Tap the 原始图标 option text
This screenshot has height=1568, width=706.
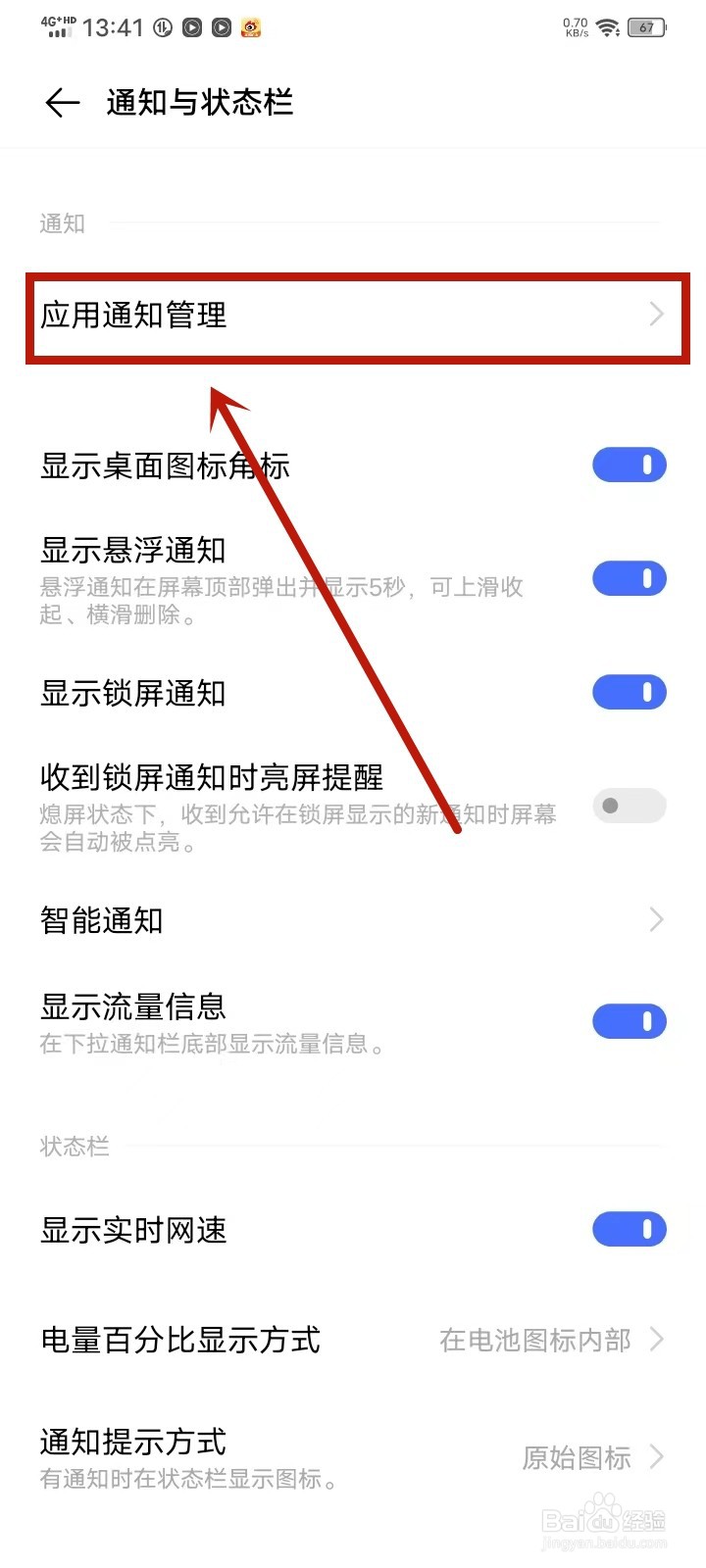click(575, 1458)
